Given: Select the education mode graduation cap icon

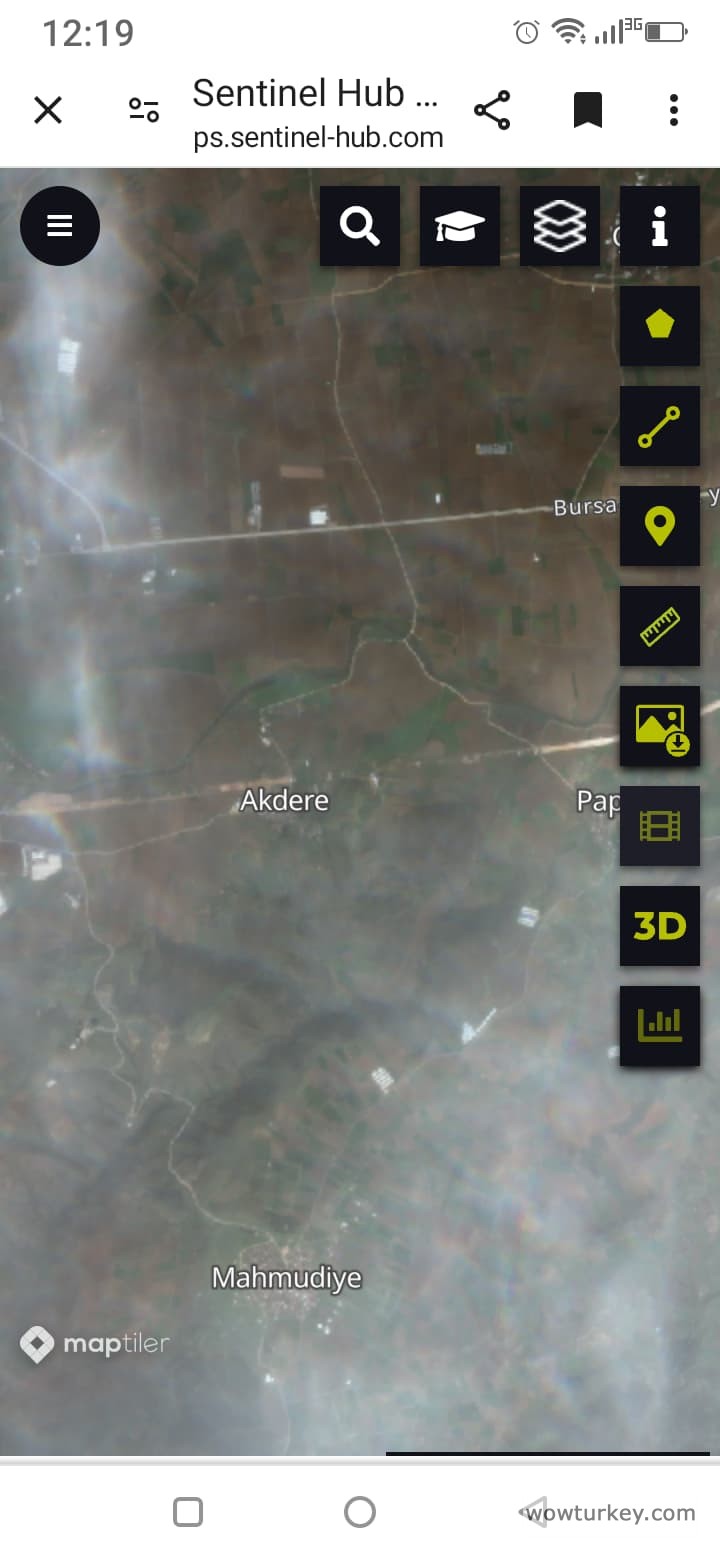Looking at the screenshot, I should click(459, 225).
